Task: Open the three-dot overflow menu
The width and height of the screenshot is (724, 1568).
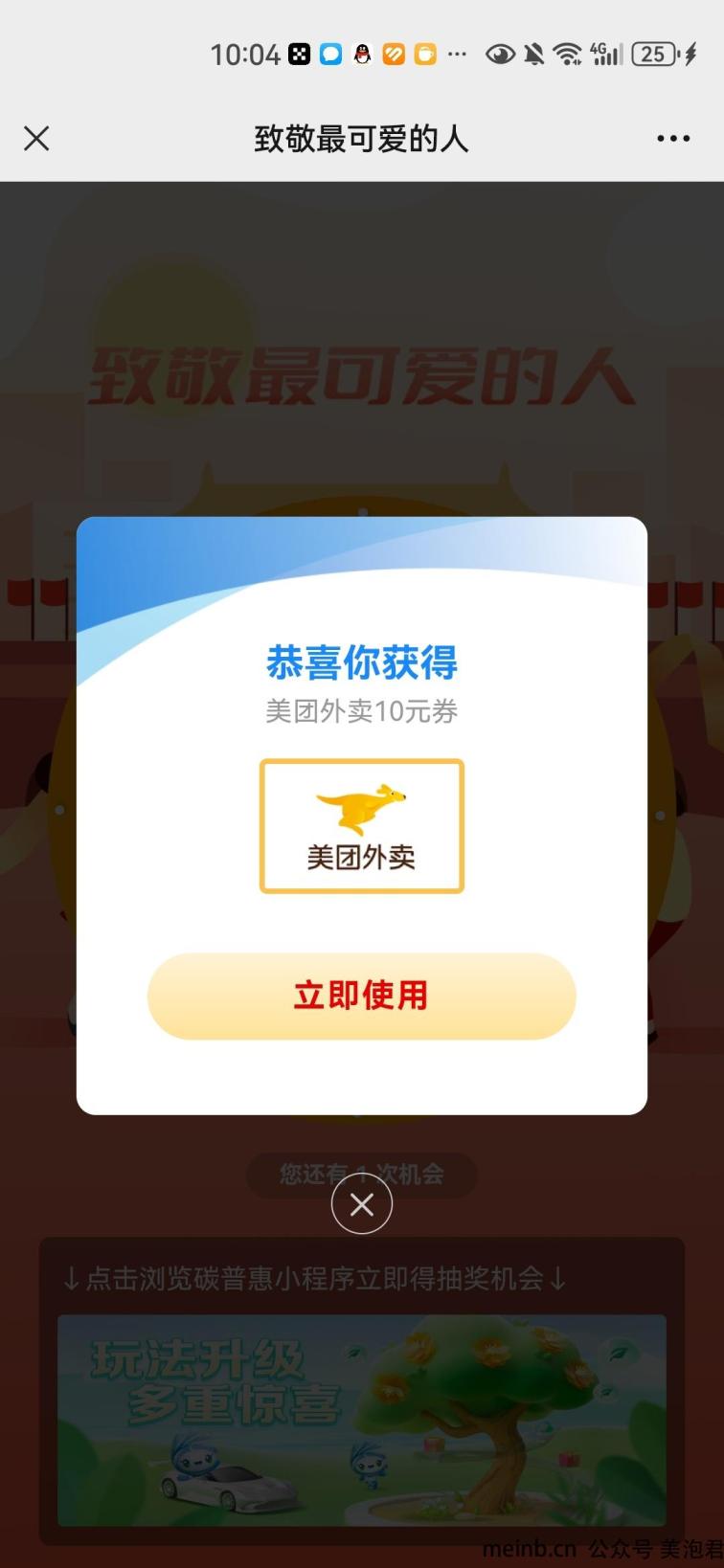Action: [673, 139]
